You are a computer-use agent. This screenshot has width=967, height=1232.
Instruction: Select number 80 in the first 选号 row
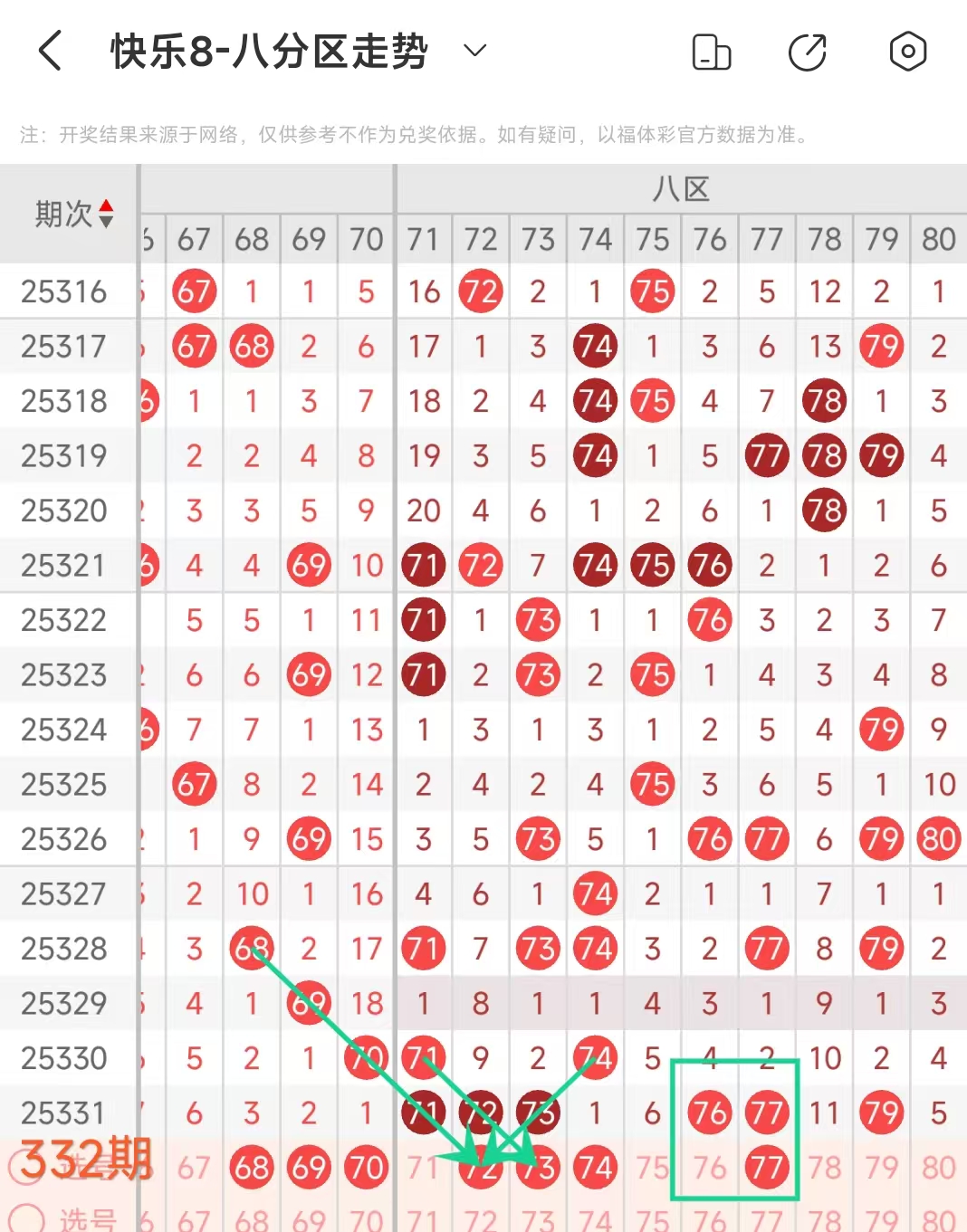[x=938, y=1168]
